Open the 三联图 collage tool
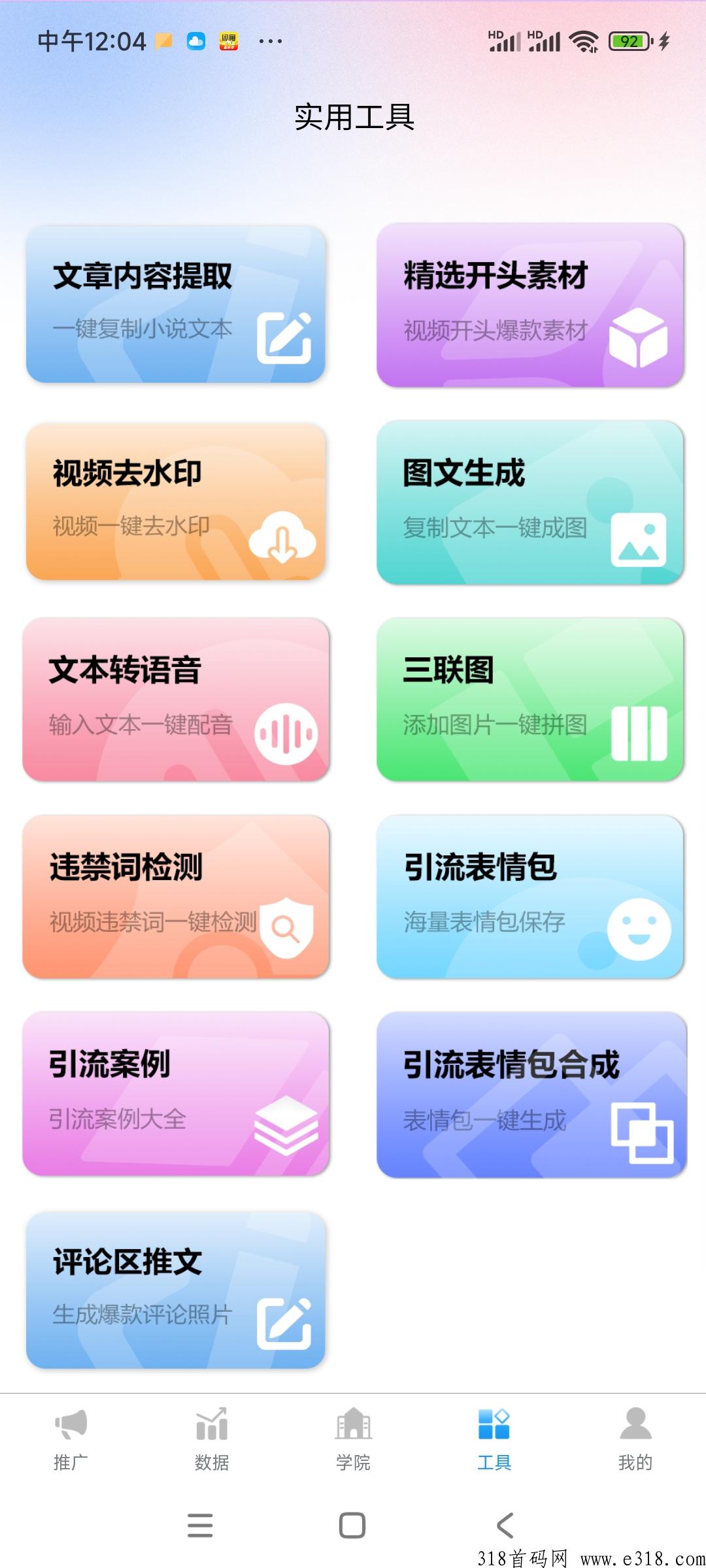Image resolution: width=706 pixels, height=1568 pixels. [530, 699]
